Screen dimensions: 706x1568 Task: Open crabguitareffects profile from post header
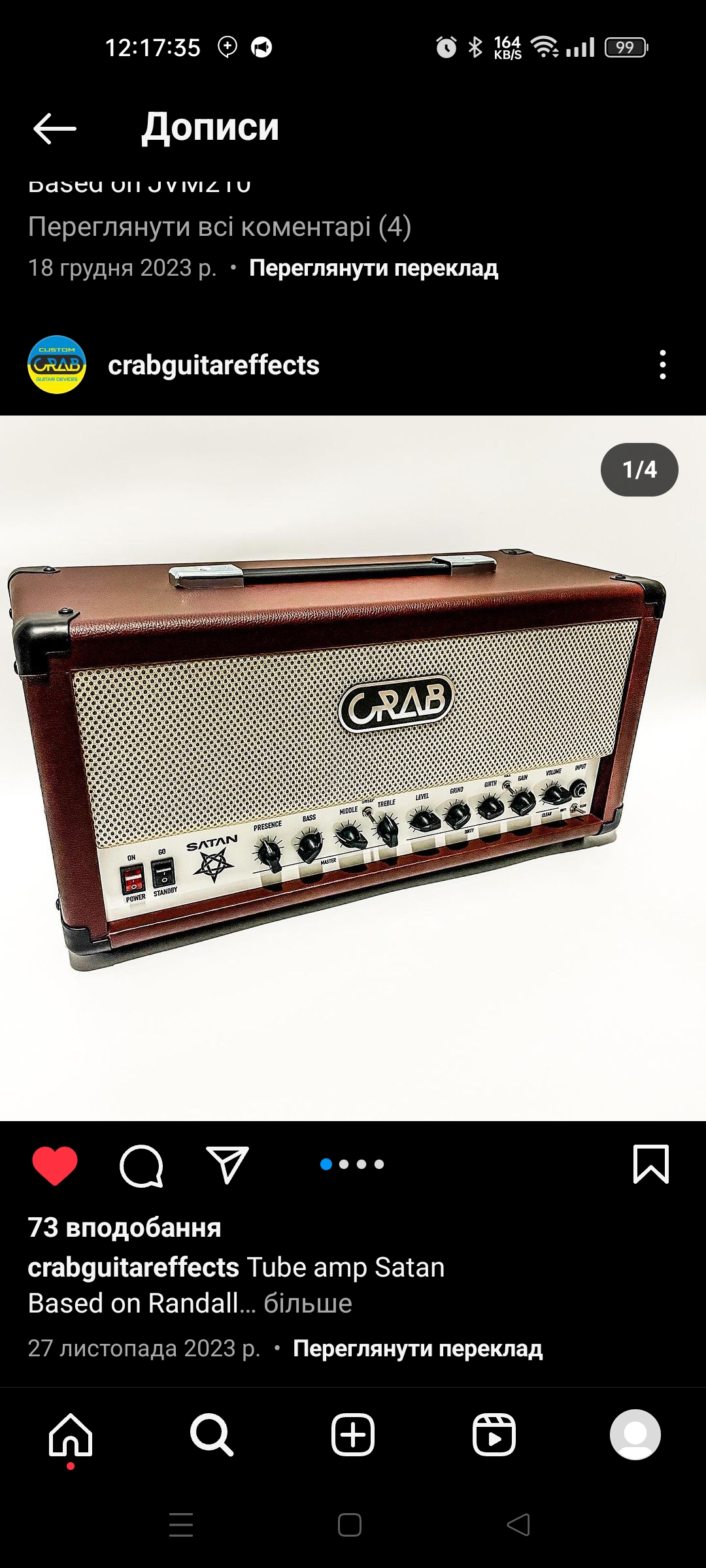(213, 365)
